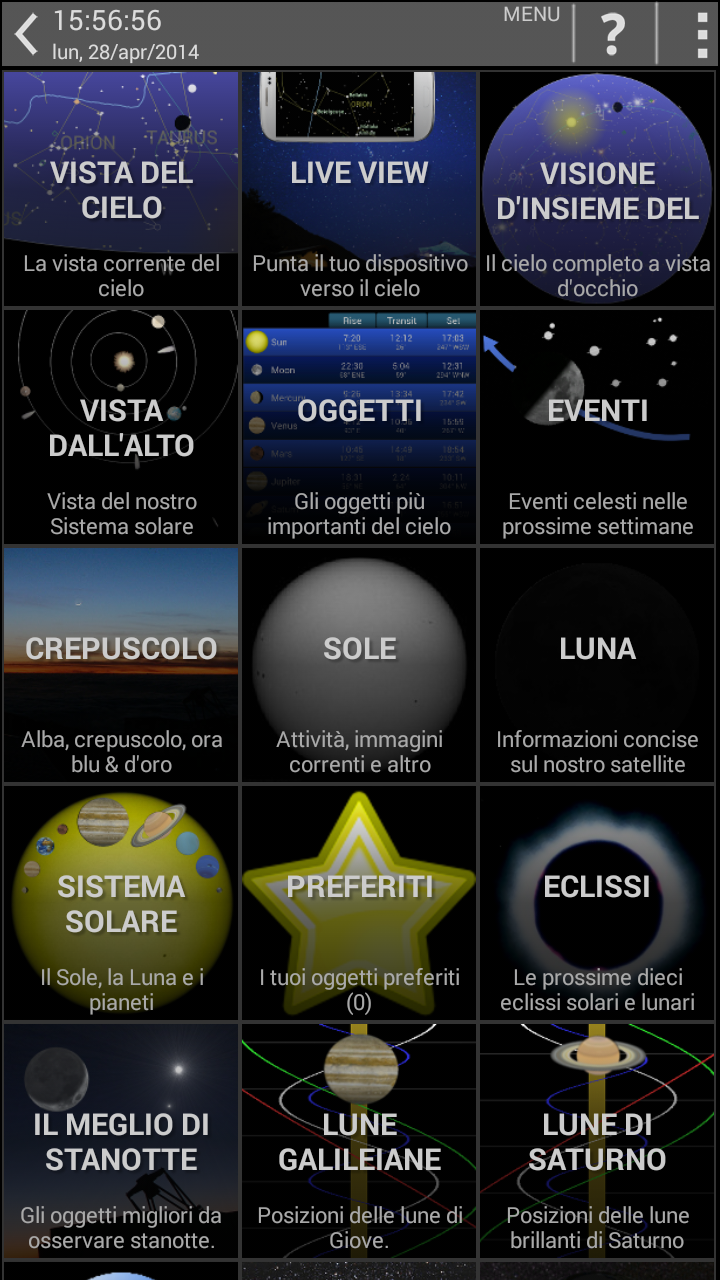Open the Lune di Saturno tile

pyautogui.click(x=597, y=1141)
